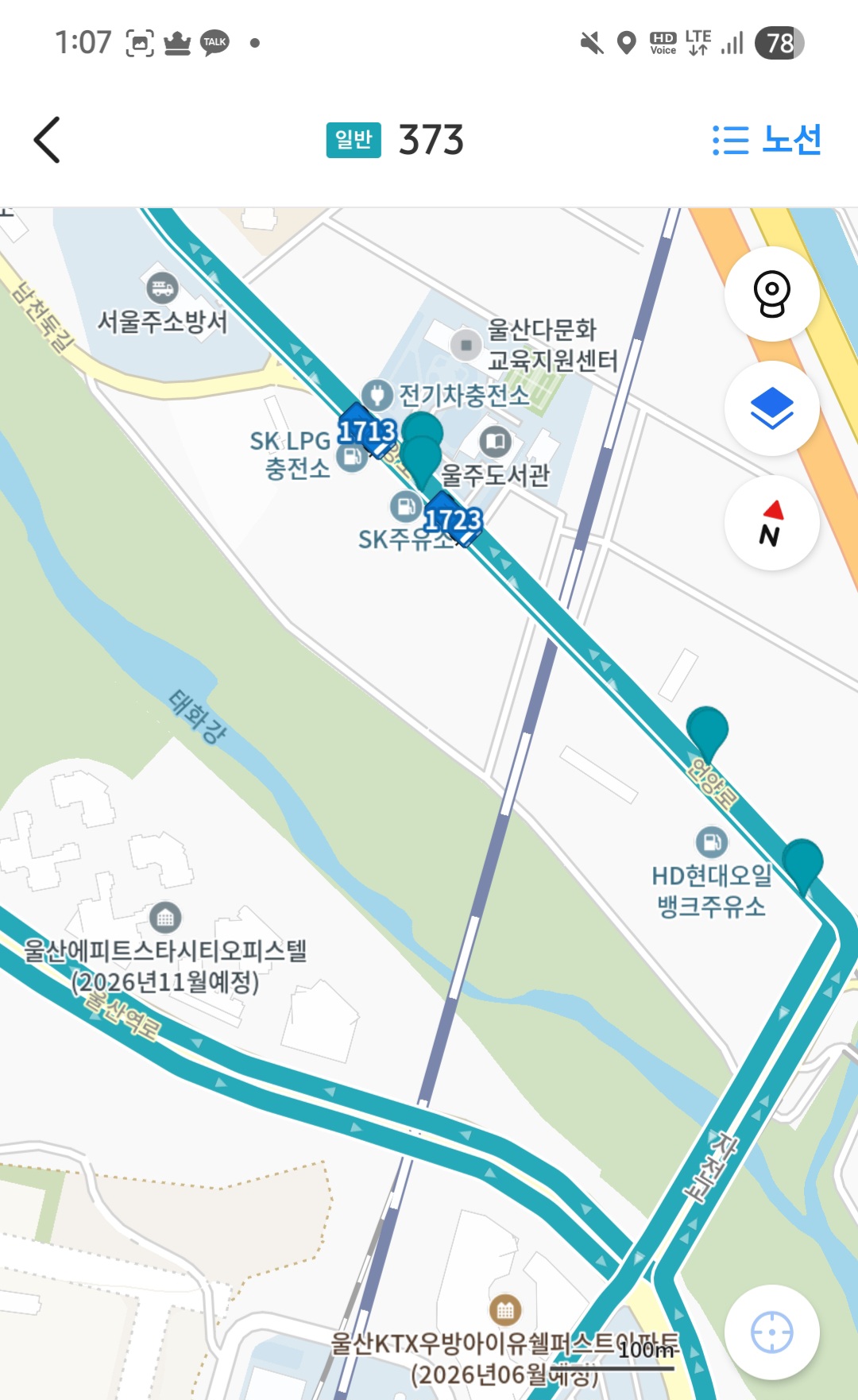This screenshot has width=858, height=1400.
Task: Center map on my current location
Action: [x=771, y=1332]
